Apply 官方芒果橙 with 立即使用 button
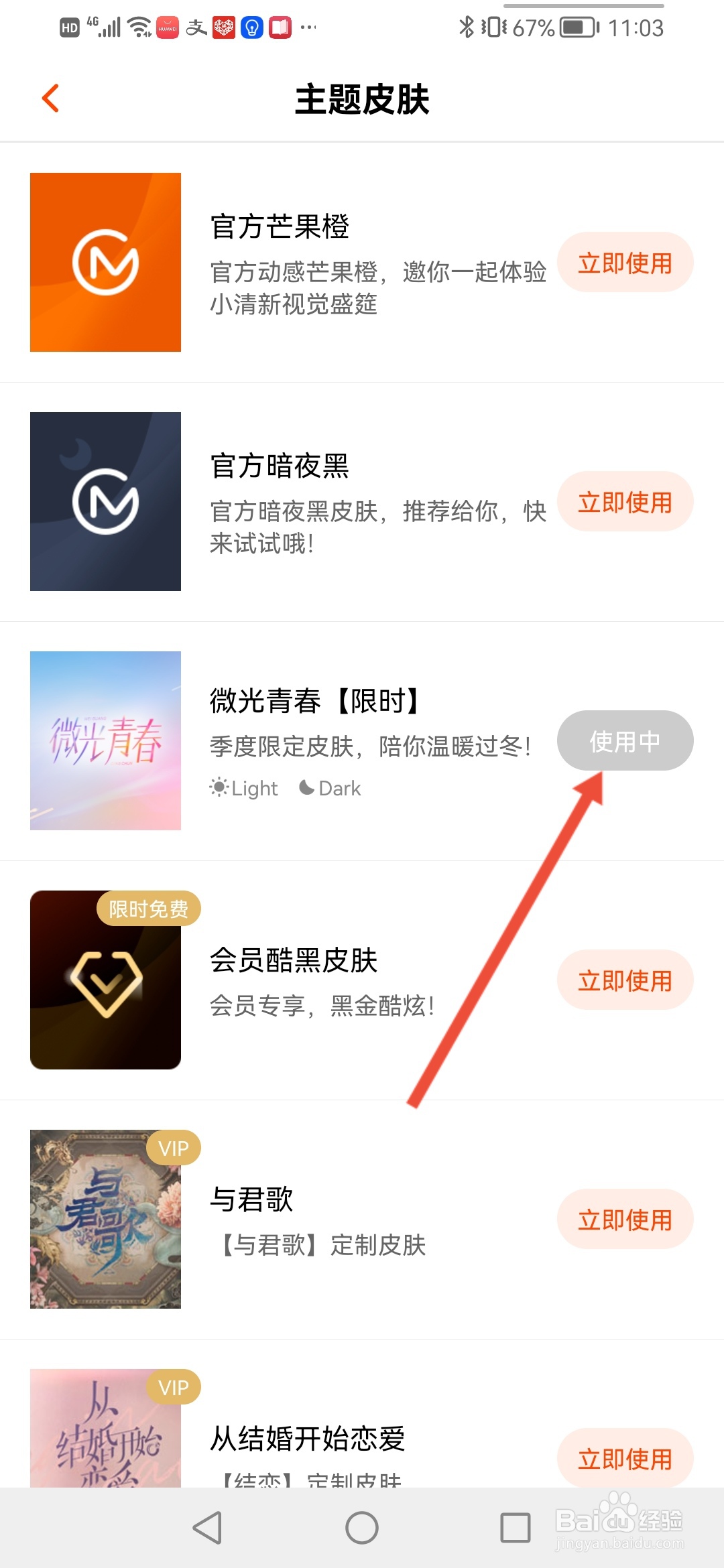Image resolution: width=724 pixels, height=1568 pixels. [625, 262]
